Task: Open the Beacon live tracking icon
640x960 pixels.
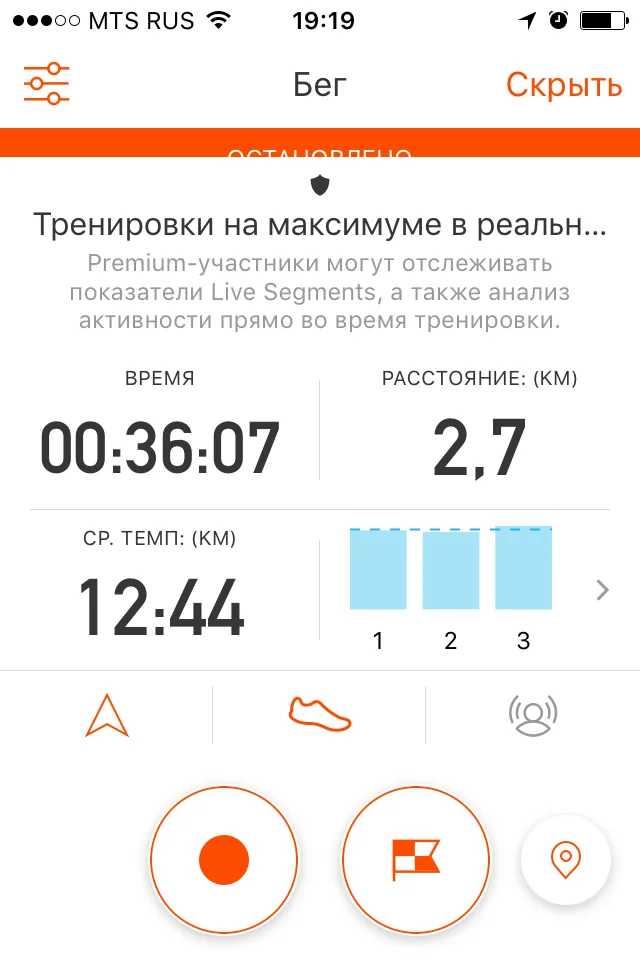Action: coord(533,714)
